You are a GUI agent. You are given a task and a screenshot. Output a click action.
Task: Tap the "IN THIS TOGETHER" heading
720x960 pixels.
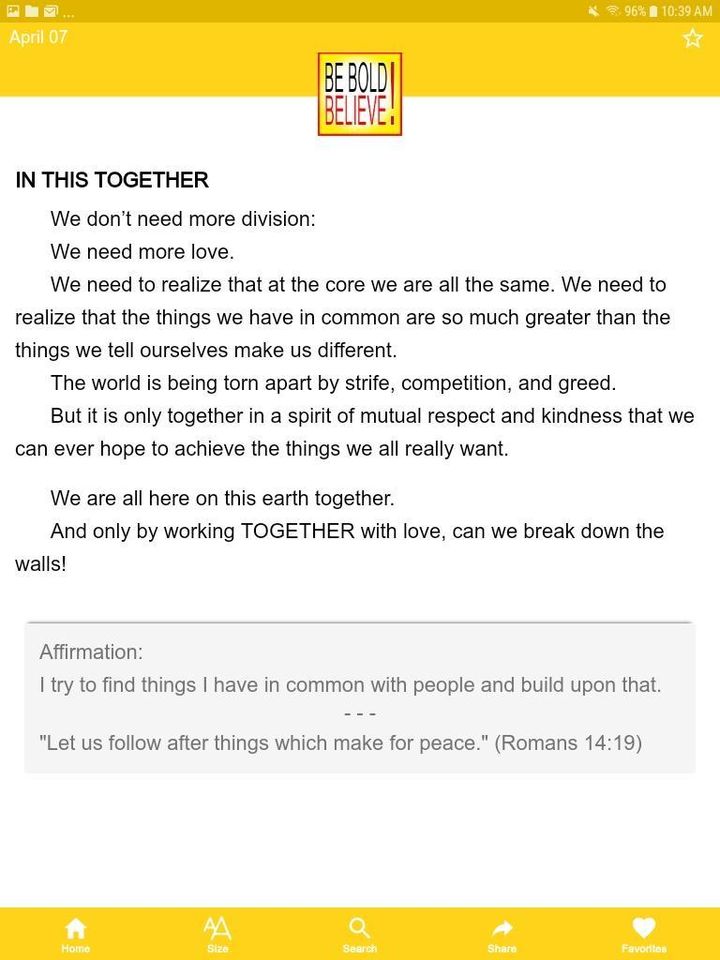[x=110, y=181]
